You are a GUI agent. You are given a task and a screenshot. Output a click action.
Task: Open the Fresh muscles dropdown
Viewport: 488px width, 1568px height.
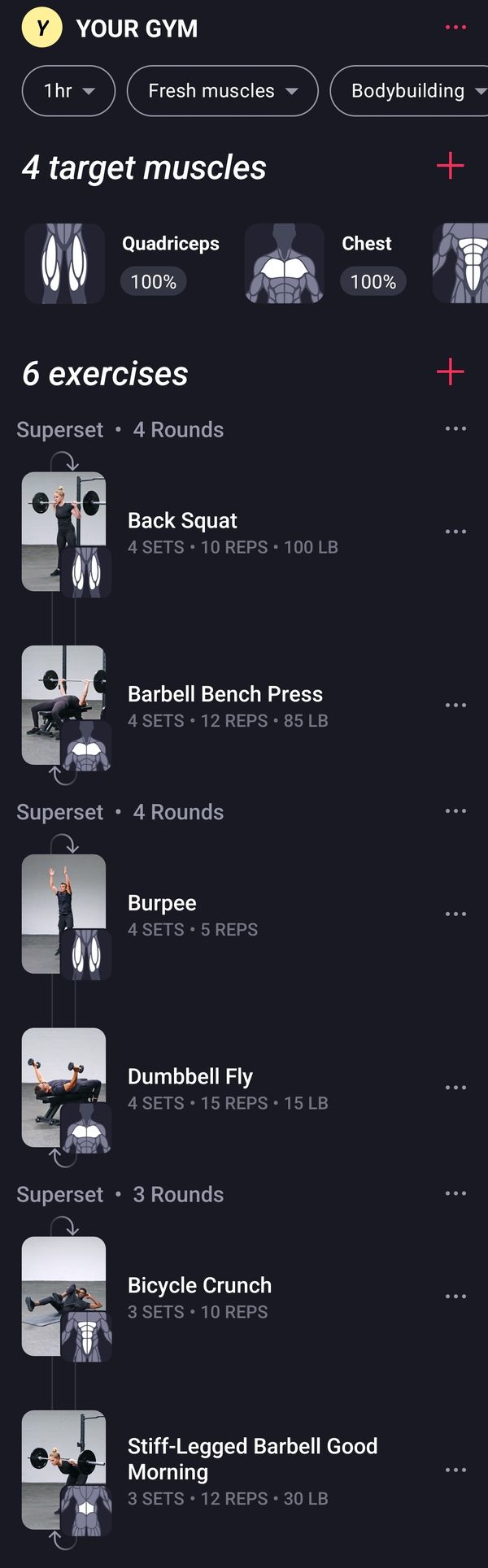[222, 91]
